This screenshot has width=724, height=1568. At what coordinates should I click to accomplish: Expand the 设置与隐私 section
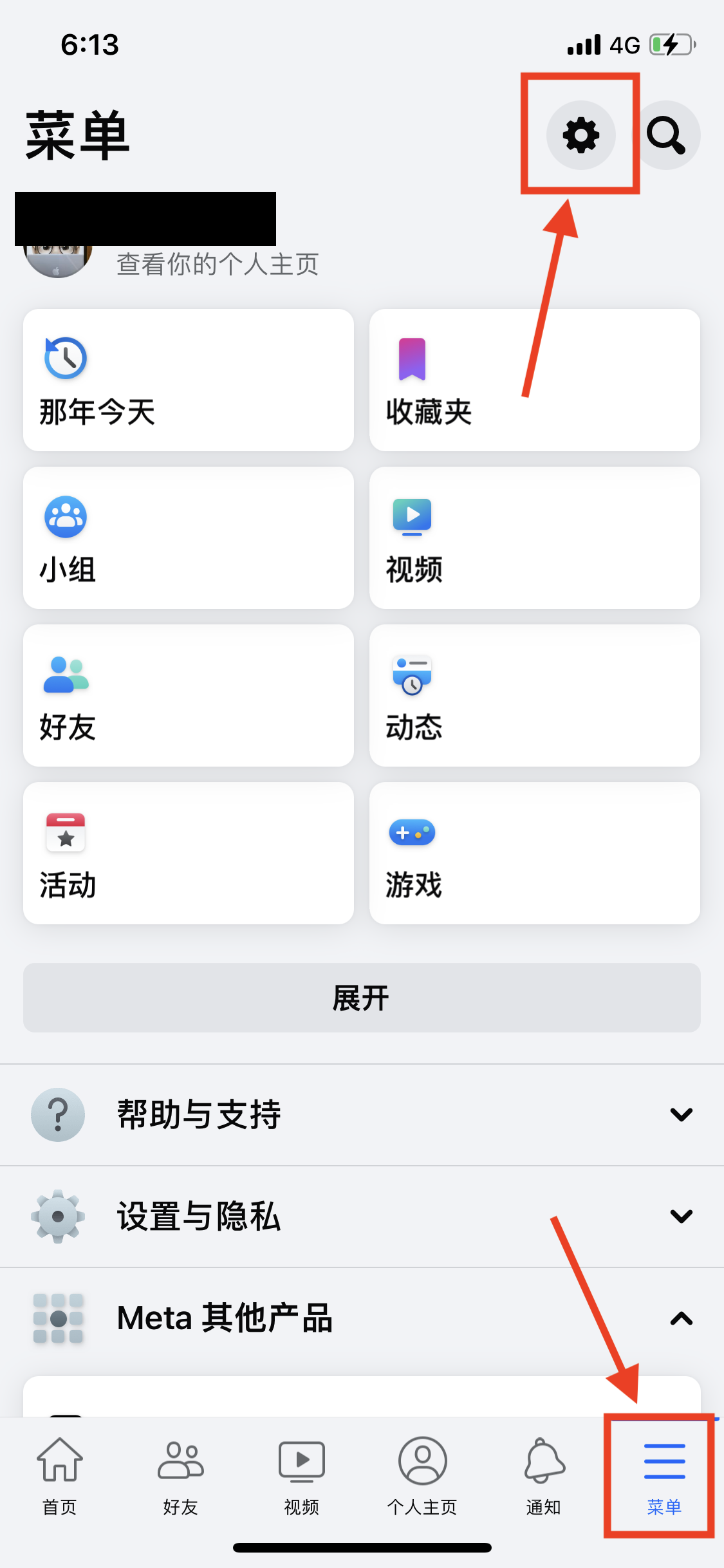pos(362,1217)
